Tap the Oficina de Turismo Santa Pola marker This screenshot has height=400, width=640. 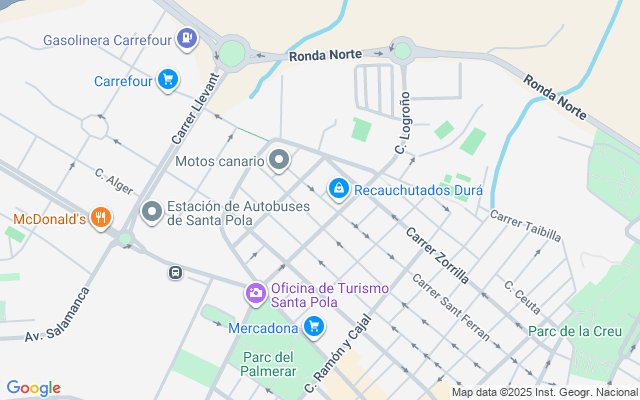(x=255, y=294)
